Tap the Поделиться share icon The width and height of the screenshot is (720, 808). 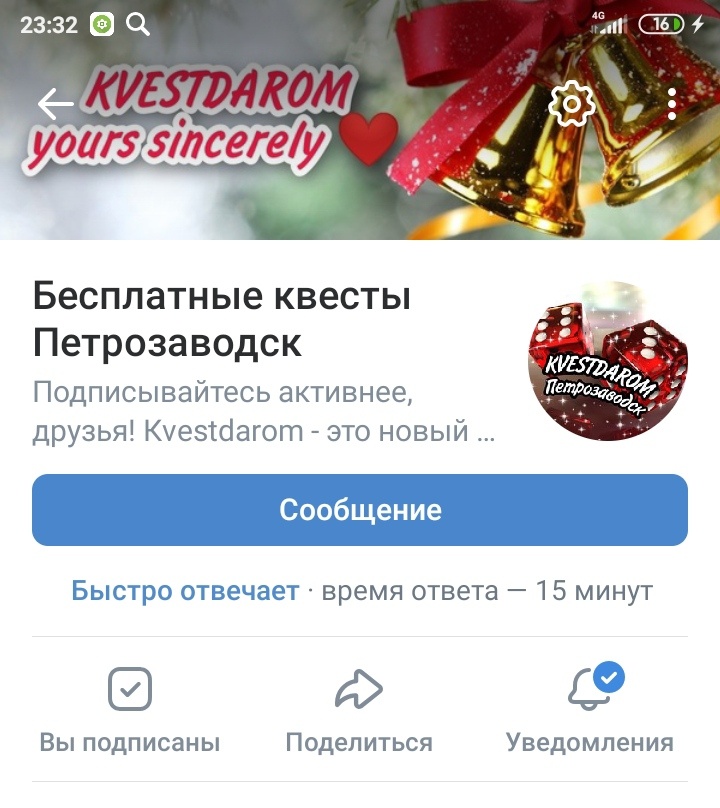coord(358,688)
